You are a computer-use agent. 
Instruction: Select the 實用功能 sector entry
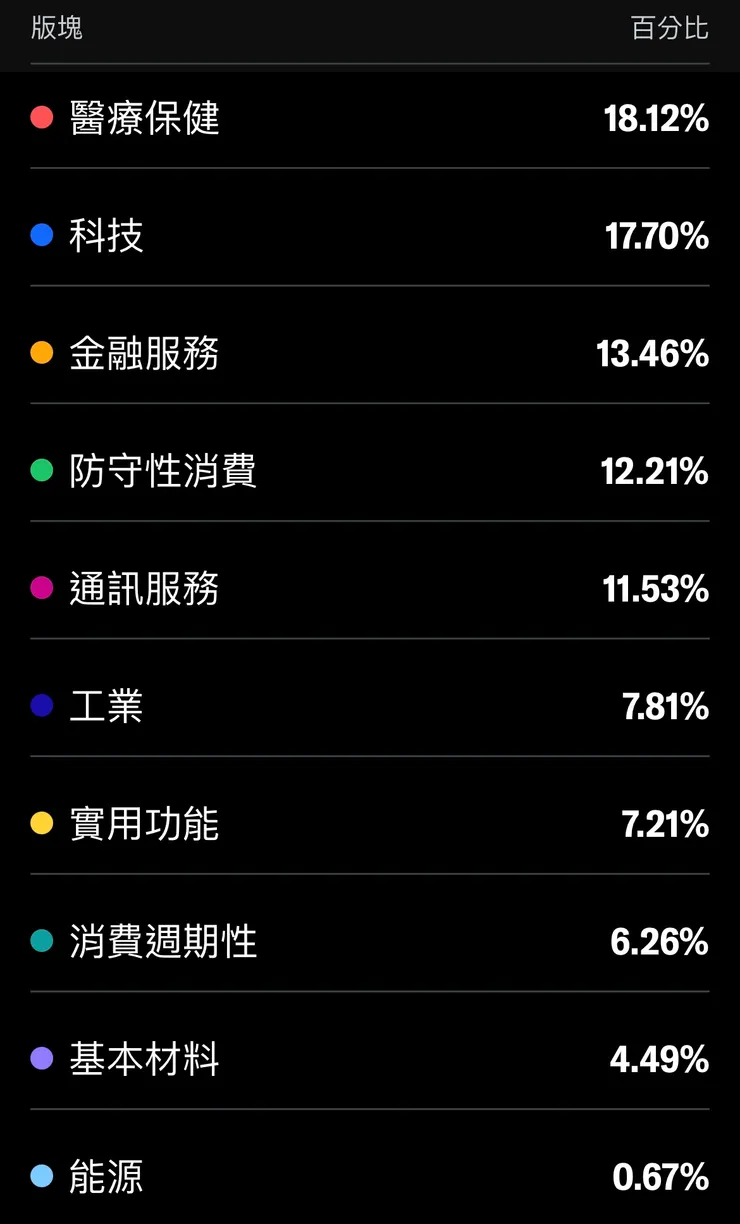click(370, 824)
